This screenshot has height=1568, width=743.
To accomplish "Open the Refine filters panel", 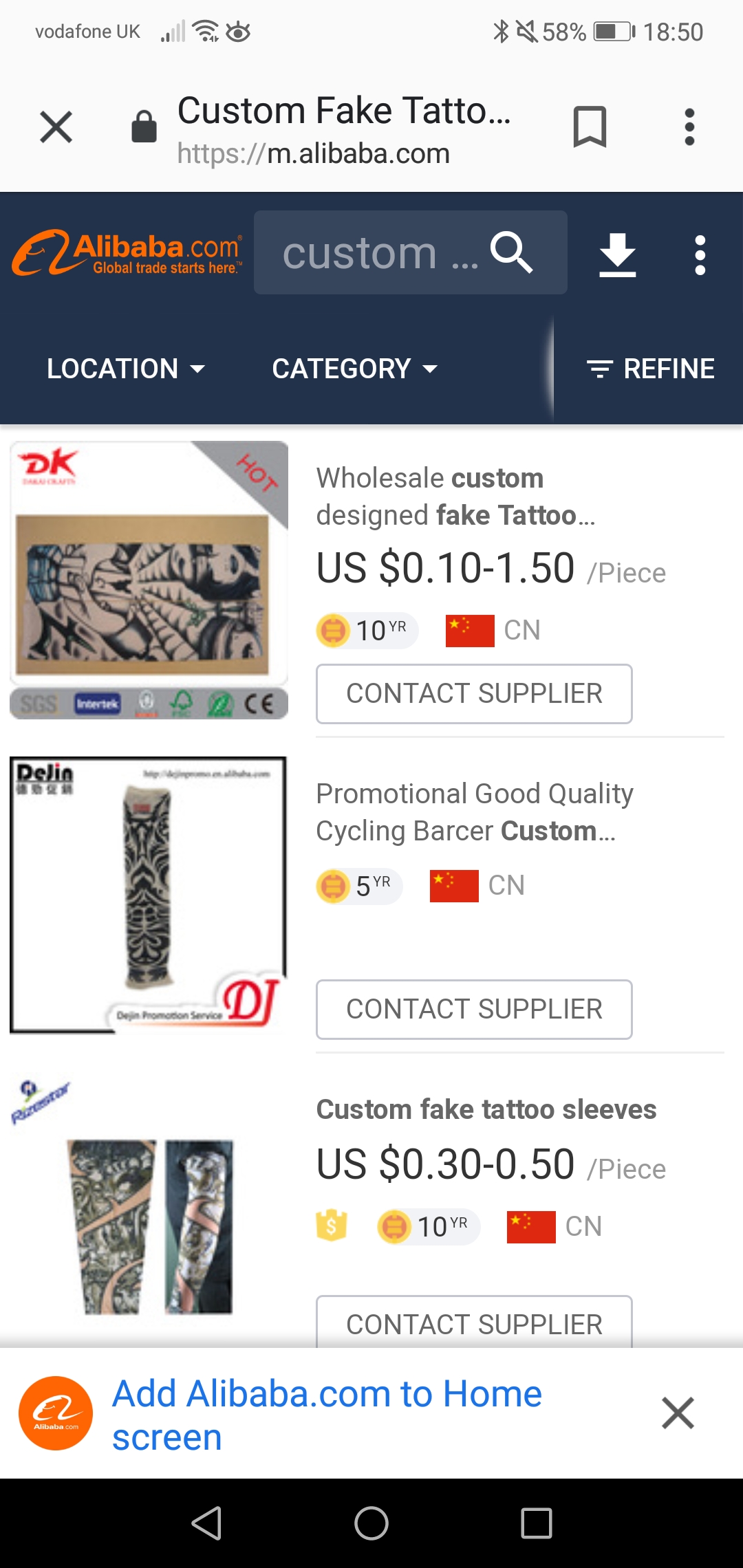I will coord(650,369).
